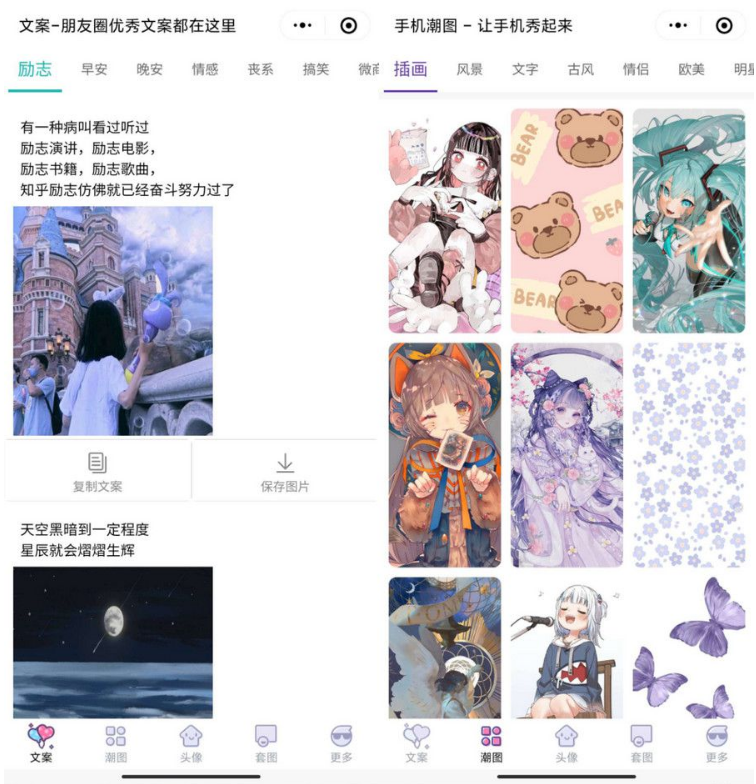
Task: Select the 情感 category tab
Action: click(x=205, y=69)
